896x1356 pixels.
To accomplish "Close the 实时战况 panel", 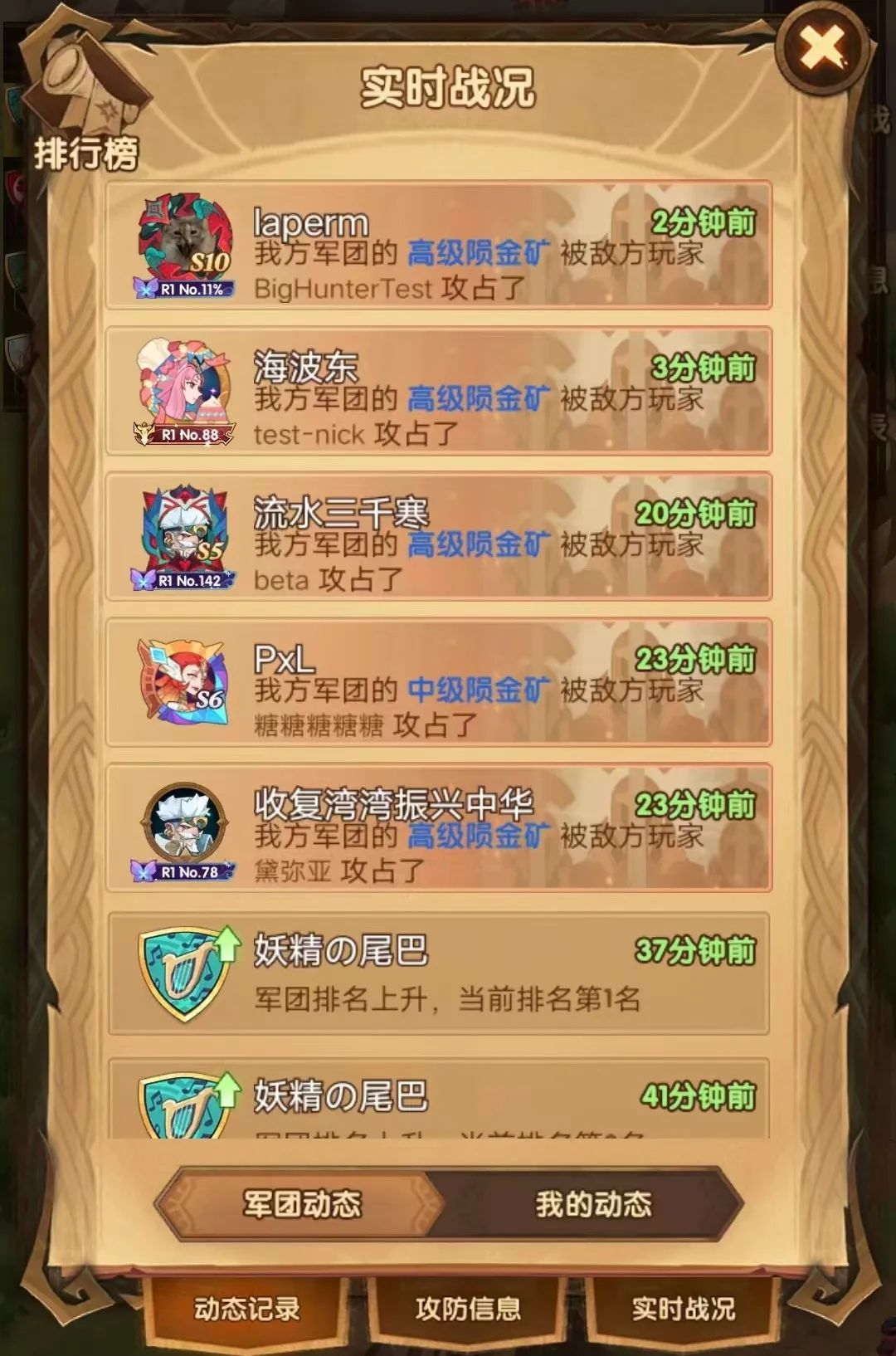I will click(821, 48).
